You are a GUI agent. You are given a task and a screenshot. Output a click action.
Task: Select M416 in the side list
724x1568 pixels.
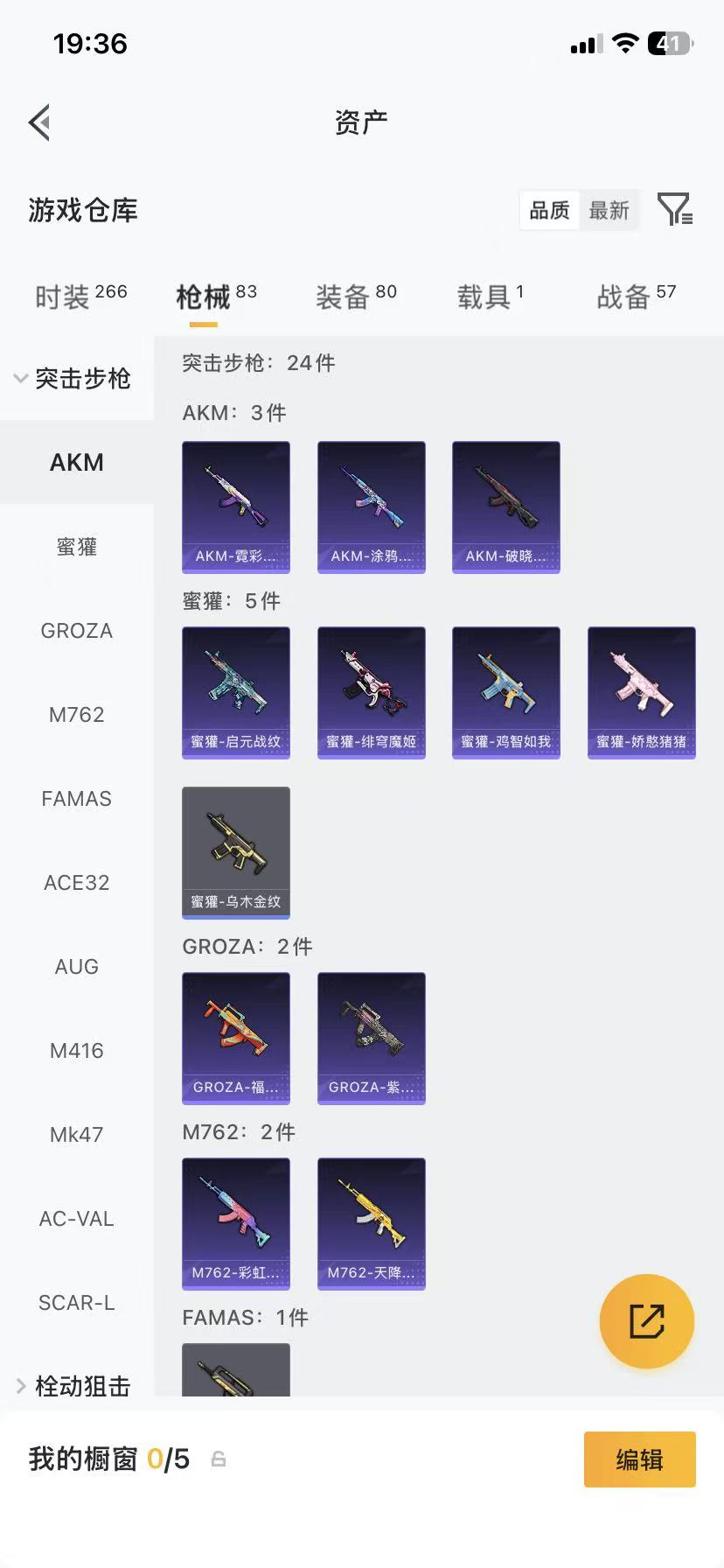pyautogui.click(x=77, y=1051)
